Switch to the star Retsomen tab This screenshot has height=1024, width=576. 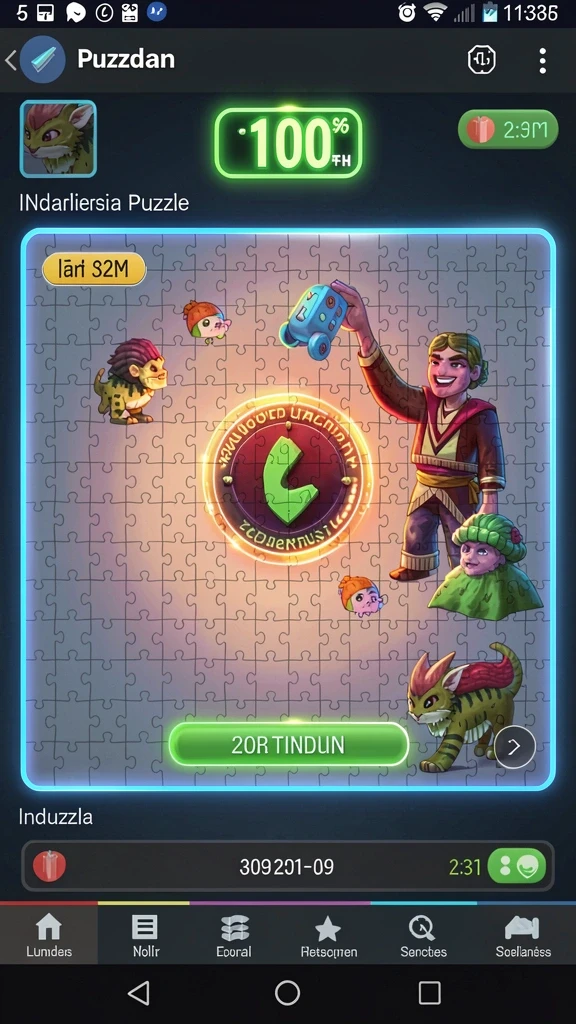(328, 935)
